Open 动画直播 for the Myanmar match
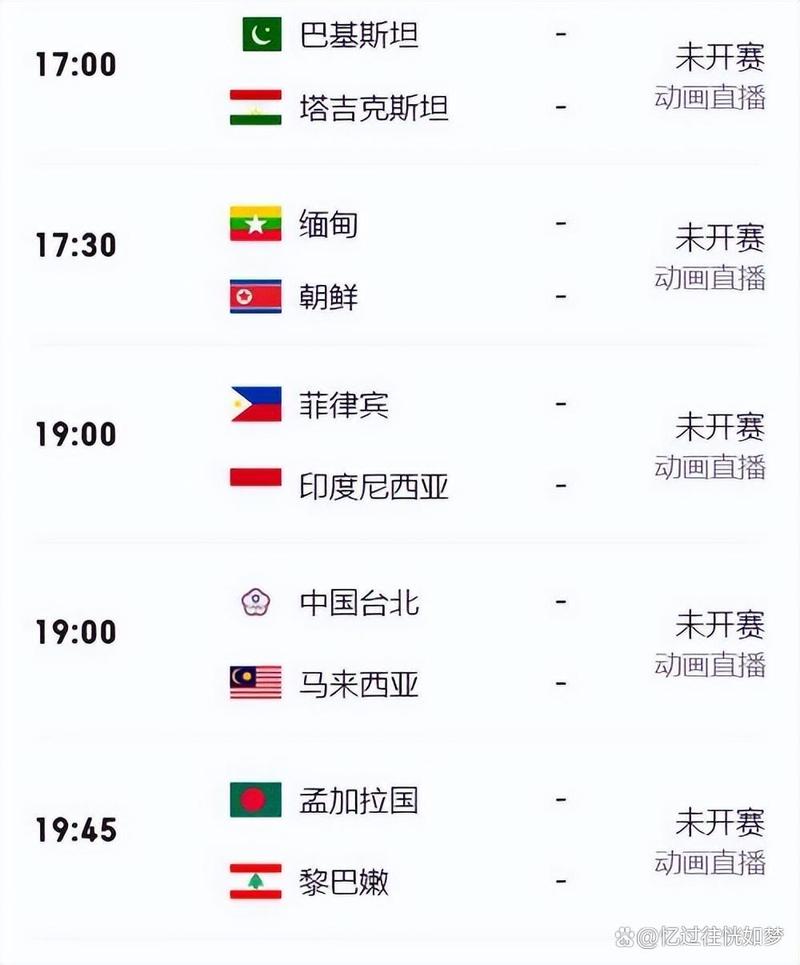The height and width of the screenshot is (965, 800). (x=710, y=276)
